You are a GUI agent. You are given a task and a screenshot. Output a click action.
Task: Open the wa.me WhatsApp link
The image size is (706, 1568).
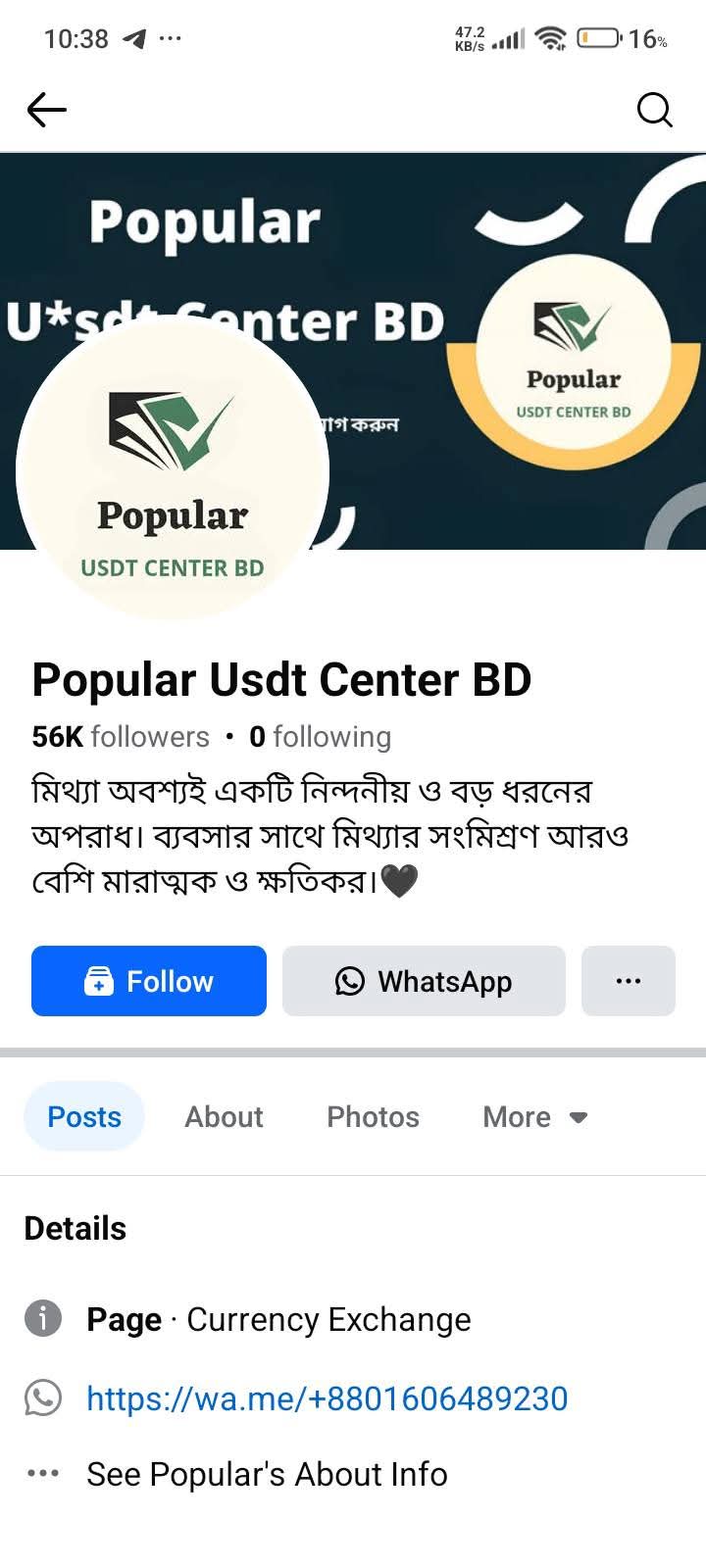pyautogui.click(x=328, y=1398)
